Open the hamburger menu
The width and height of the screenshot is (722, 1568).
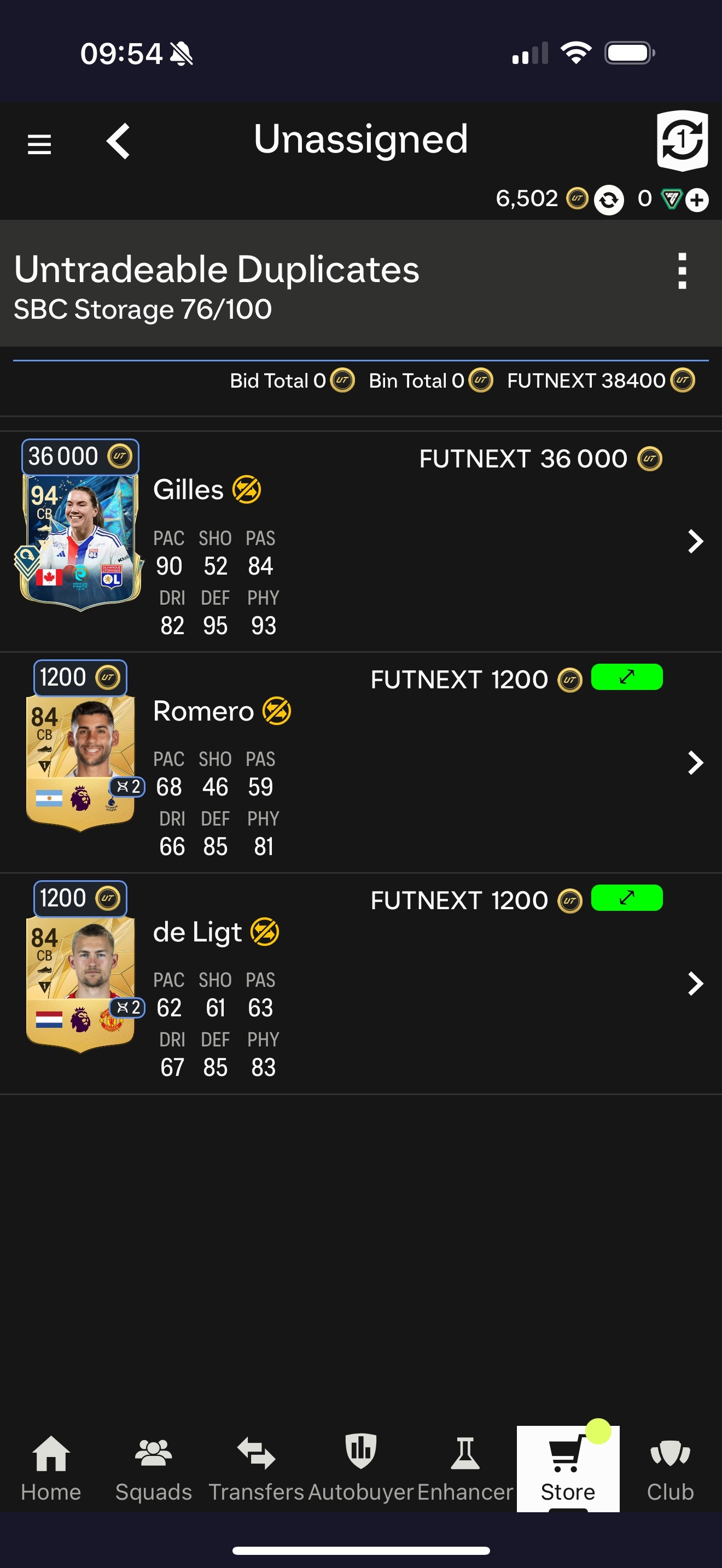point(39,144)
